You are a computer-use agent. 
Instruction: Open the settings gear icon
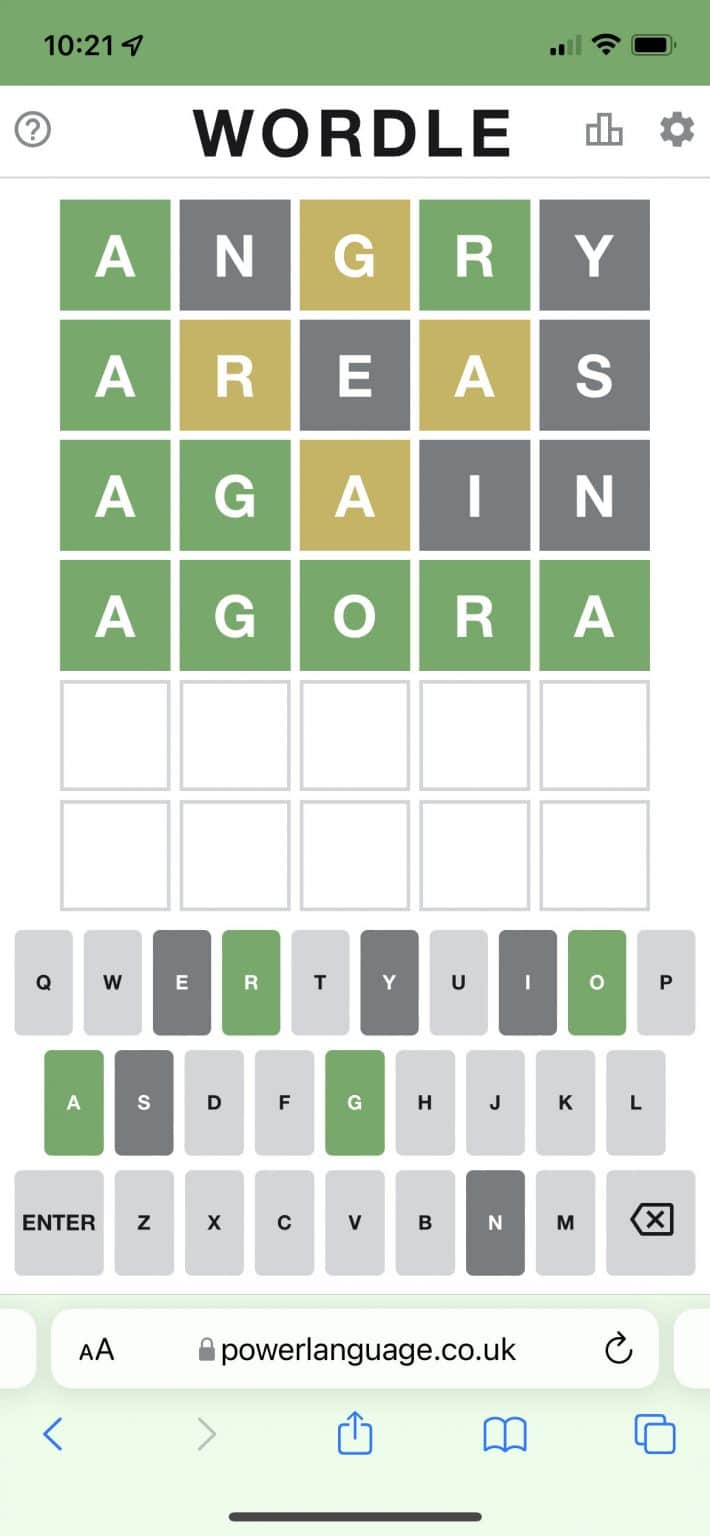677,130
